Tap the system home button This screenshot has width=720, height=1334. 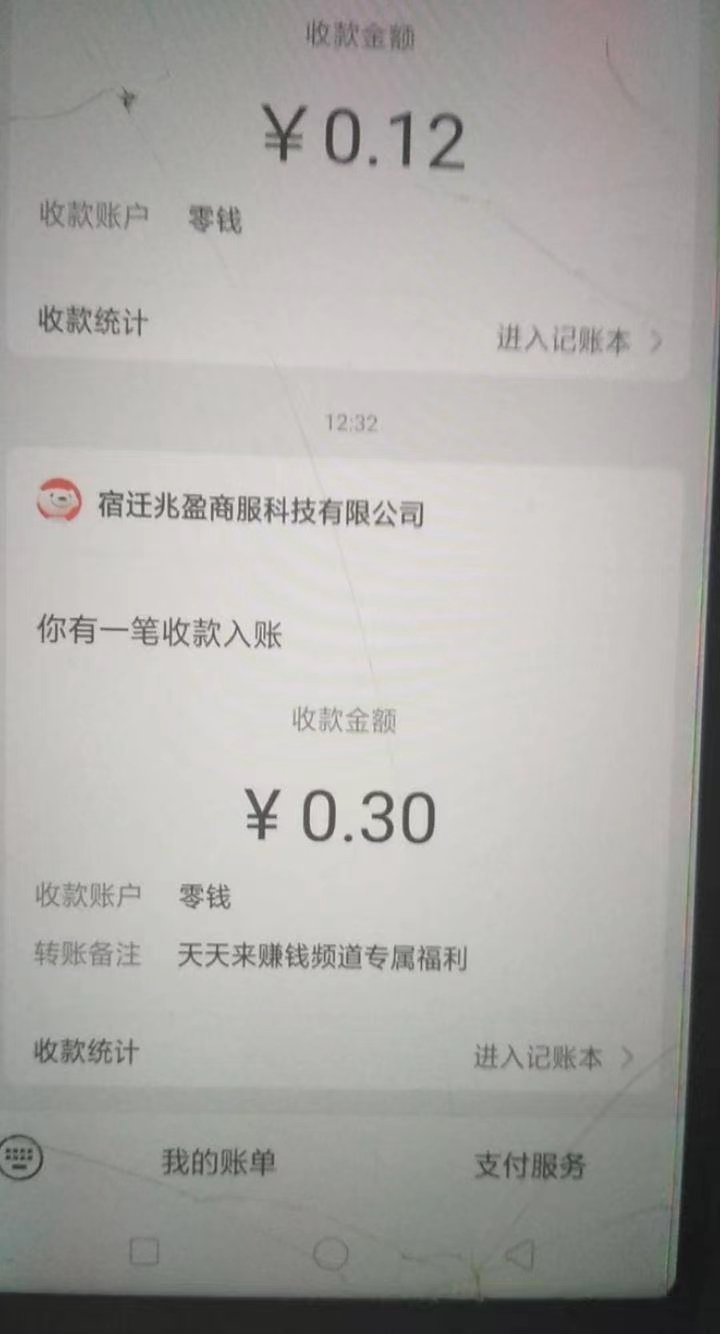pyautogui.click(x=331, y=1253)
